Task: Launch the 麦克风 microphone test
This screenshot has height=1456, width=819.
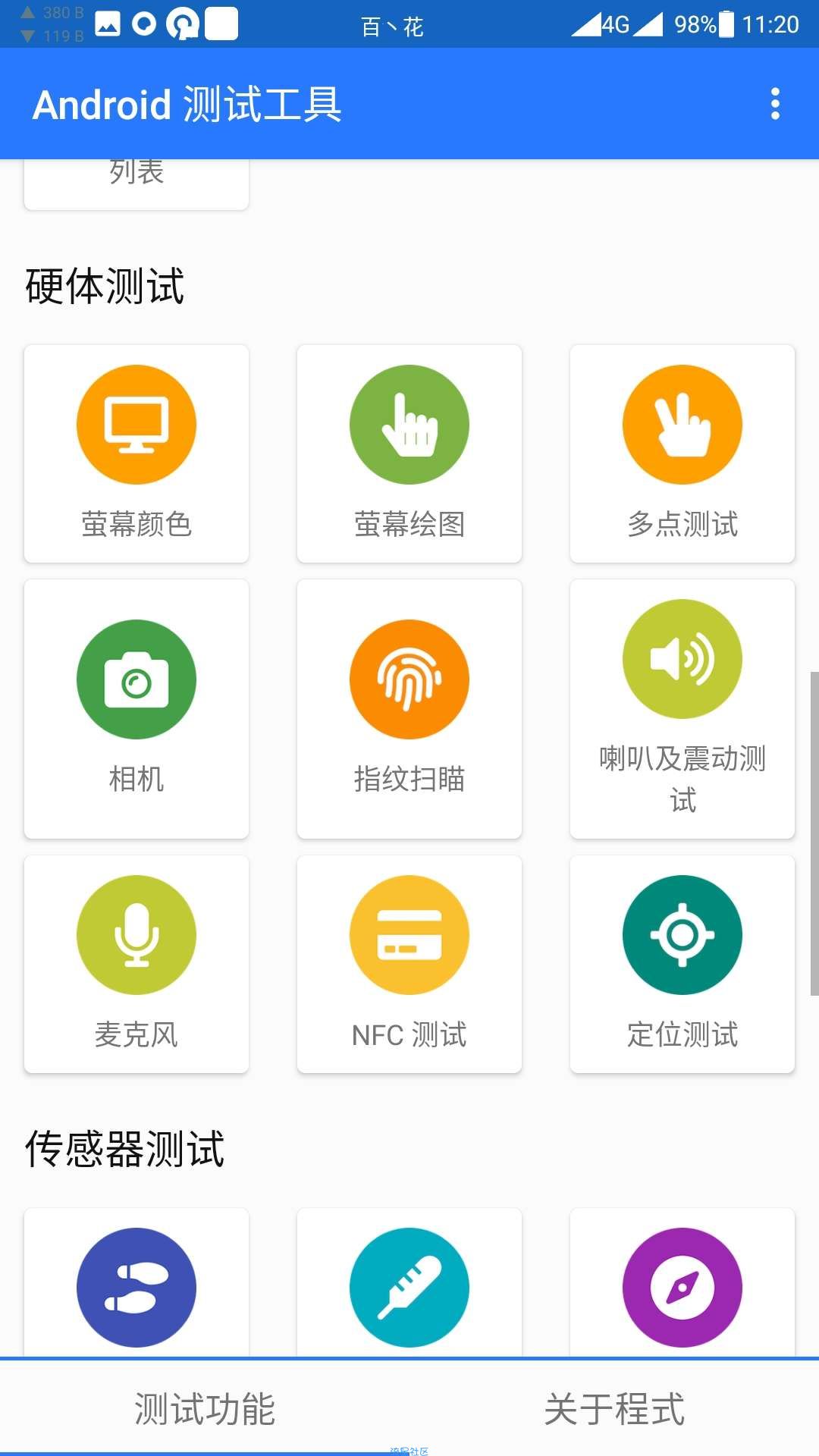Action: click(136, 964)
